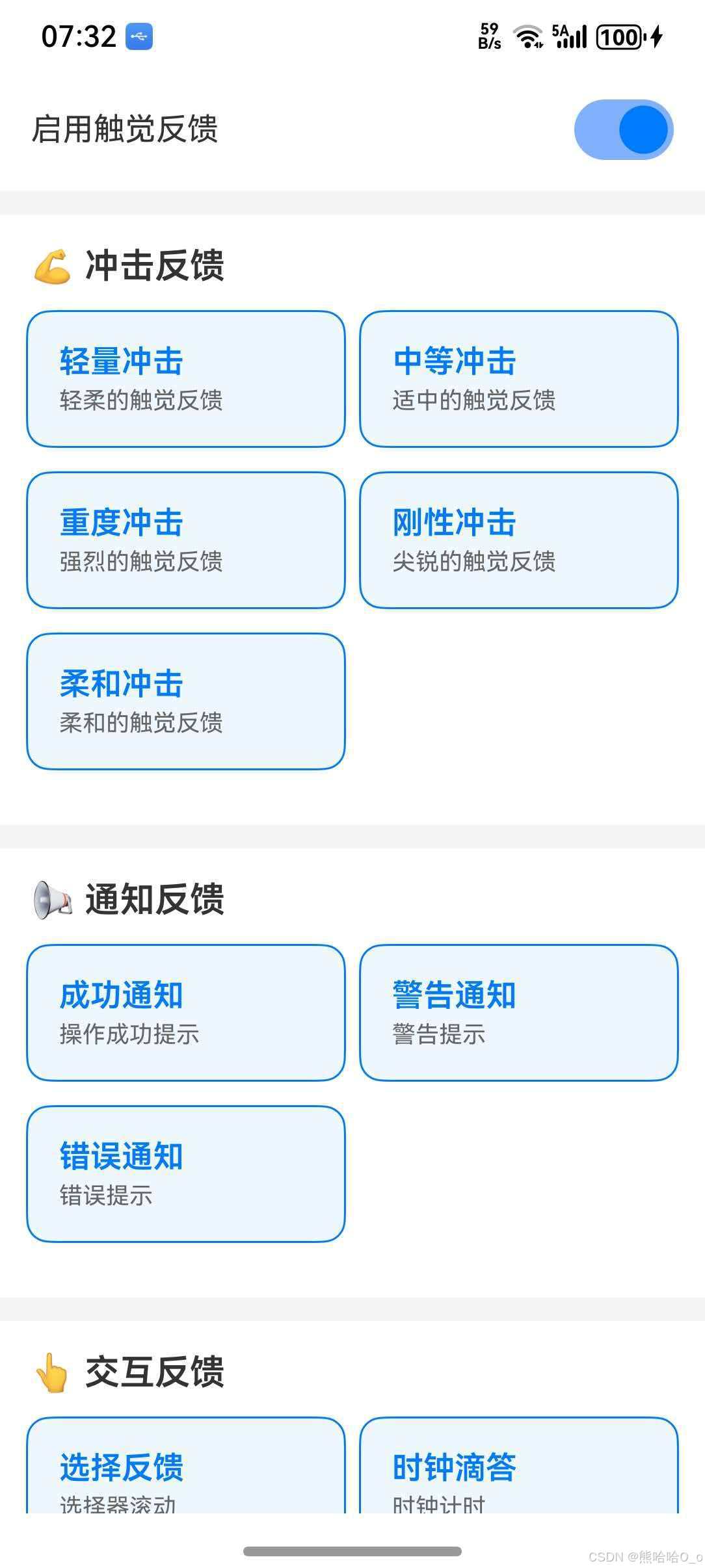Trigger 刚性冲击 rigid impact feedback
The image size is (705, 1568).
click(x=519, y=540)
